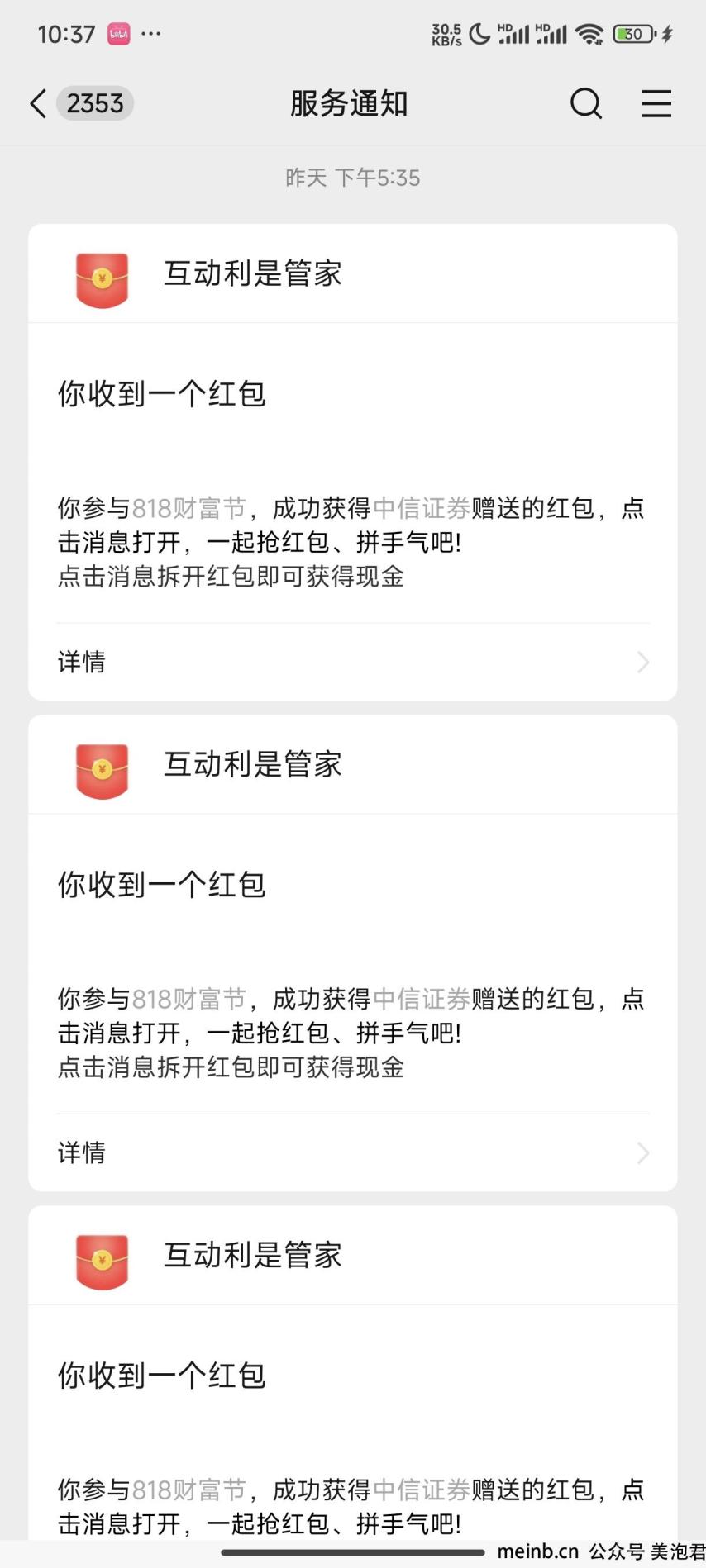Open 详情 on the topmost red packet card
706x1568 pixels.
(353, 662)
